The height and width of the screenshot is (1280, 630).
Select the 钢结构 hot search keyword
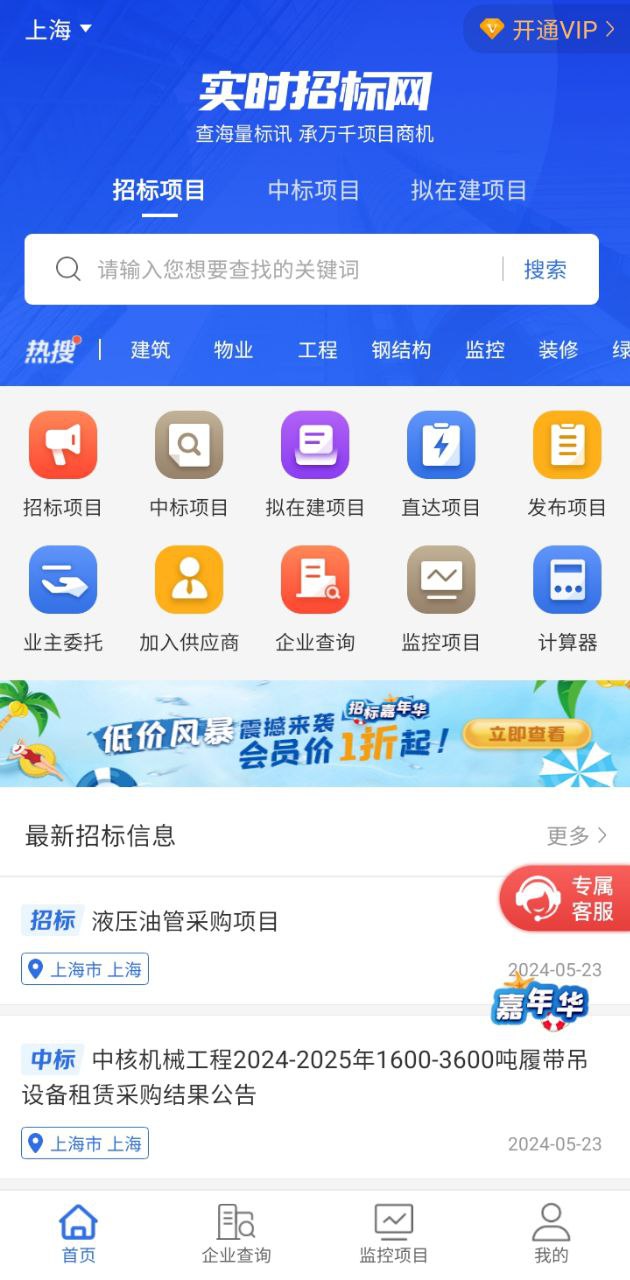[401, 350]
